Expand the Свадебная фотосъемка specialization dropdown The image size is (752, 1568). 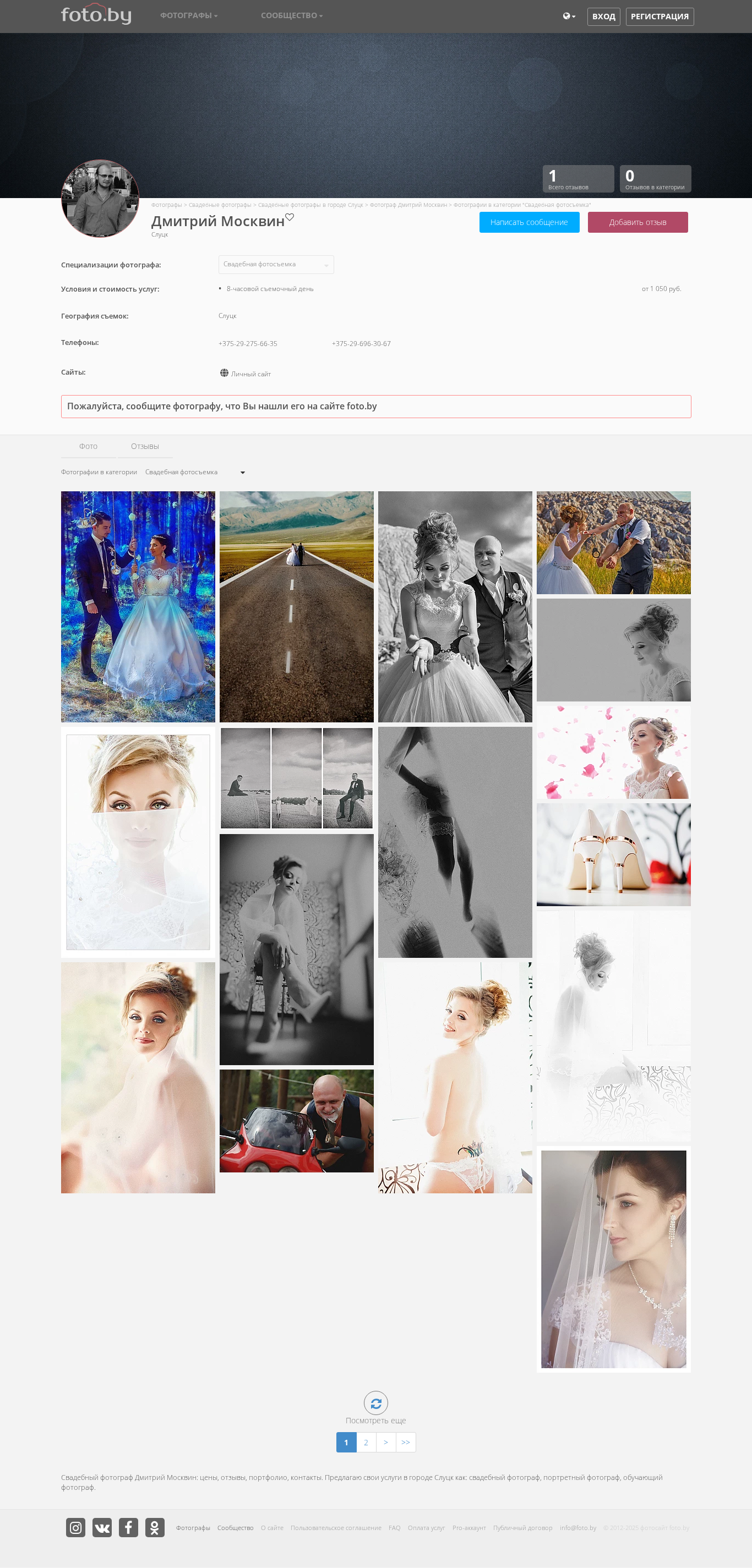[x=276, y=264]
